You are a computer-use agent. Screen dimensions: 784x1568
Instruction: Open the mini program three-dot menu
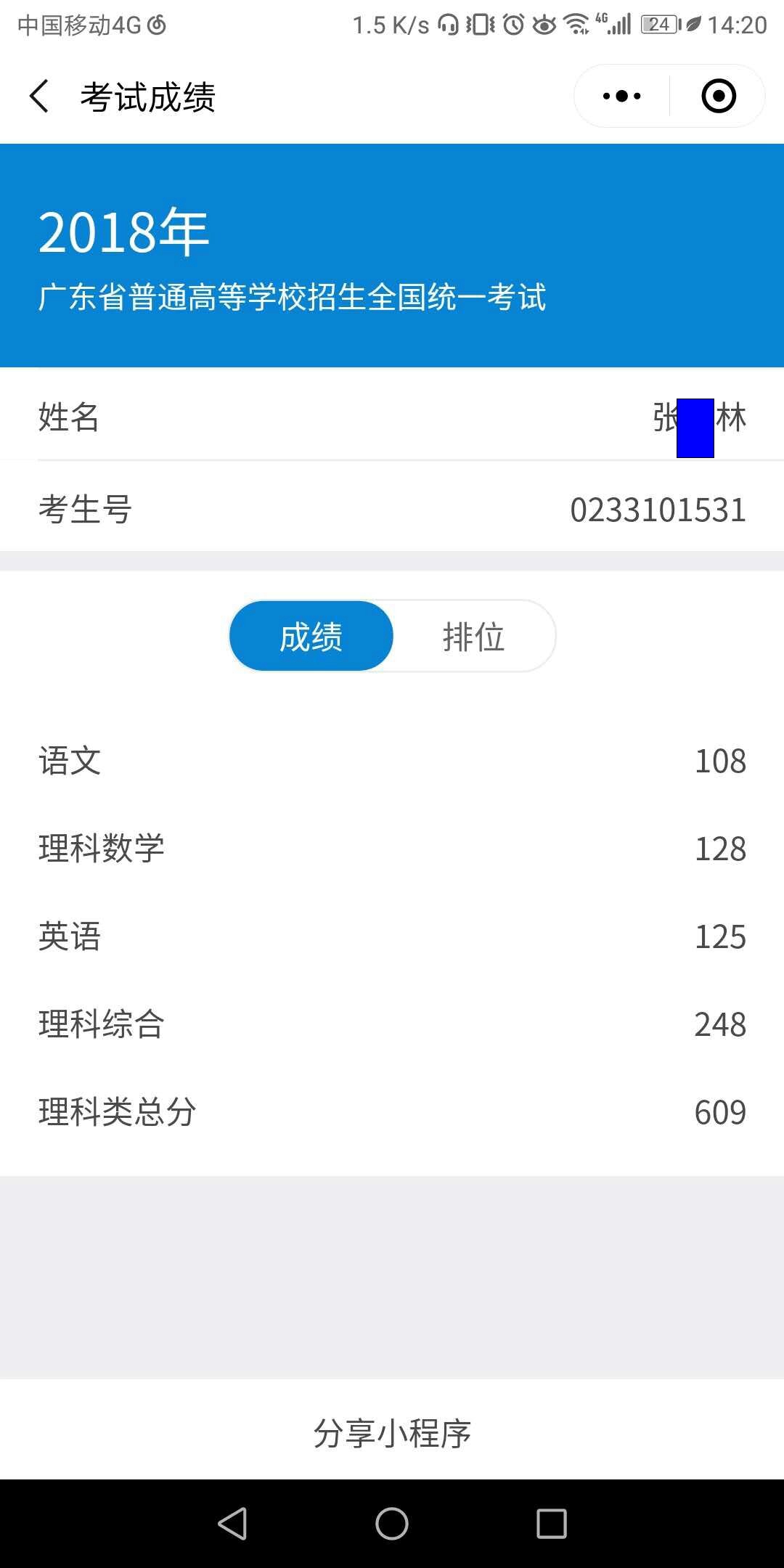tap(622, 96)
